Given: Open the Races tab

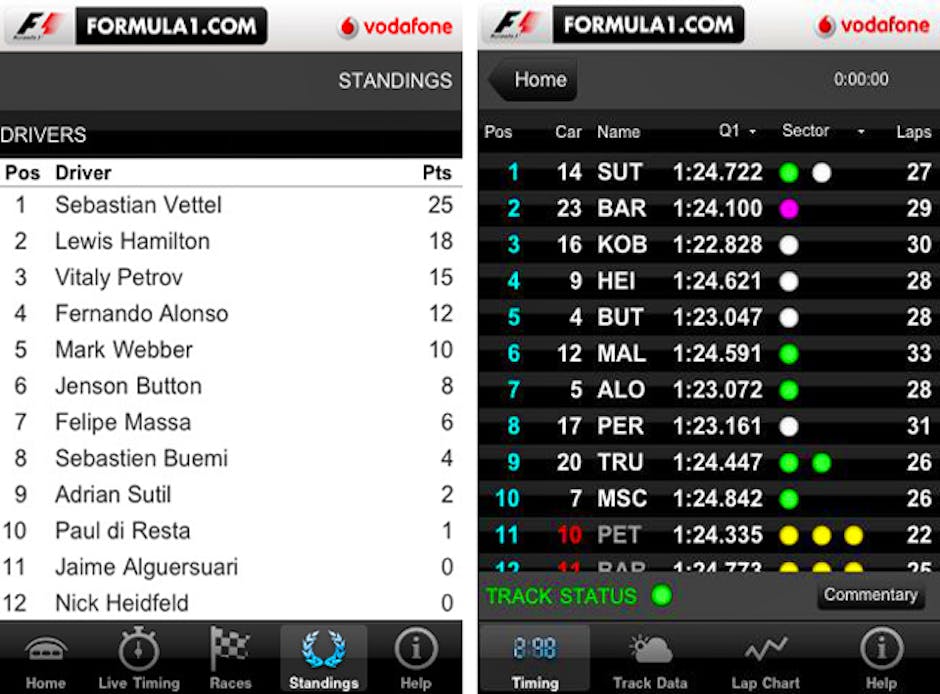Looking at the screenshot, I should coord(230,659).
